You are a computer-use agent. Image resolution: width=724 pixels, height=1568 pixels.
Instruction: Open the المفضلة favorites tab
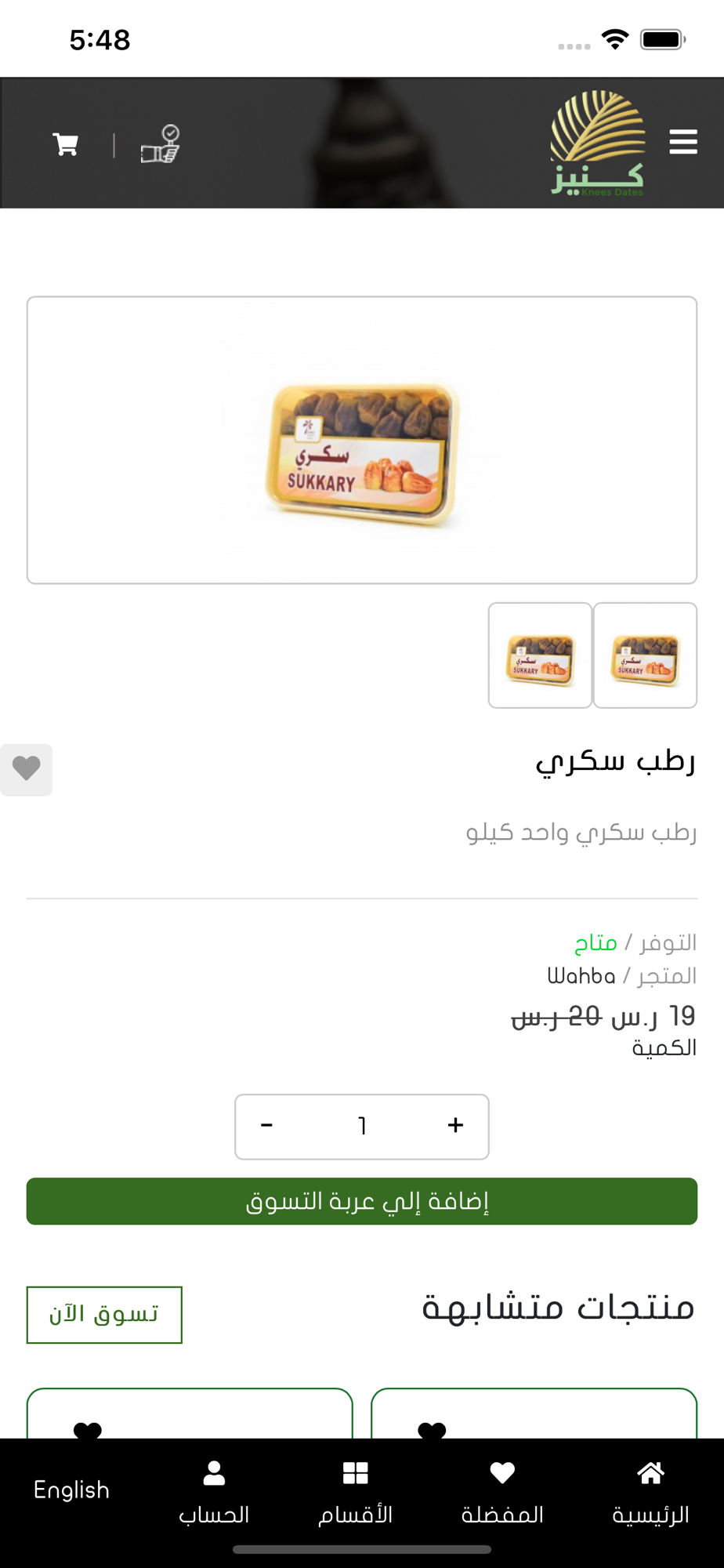(x=502, y=1493)
